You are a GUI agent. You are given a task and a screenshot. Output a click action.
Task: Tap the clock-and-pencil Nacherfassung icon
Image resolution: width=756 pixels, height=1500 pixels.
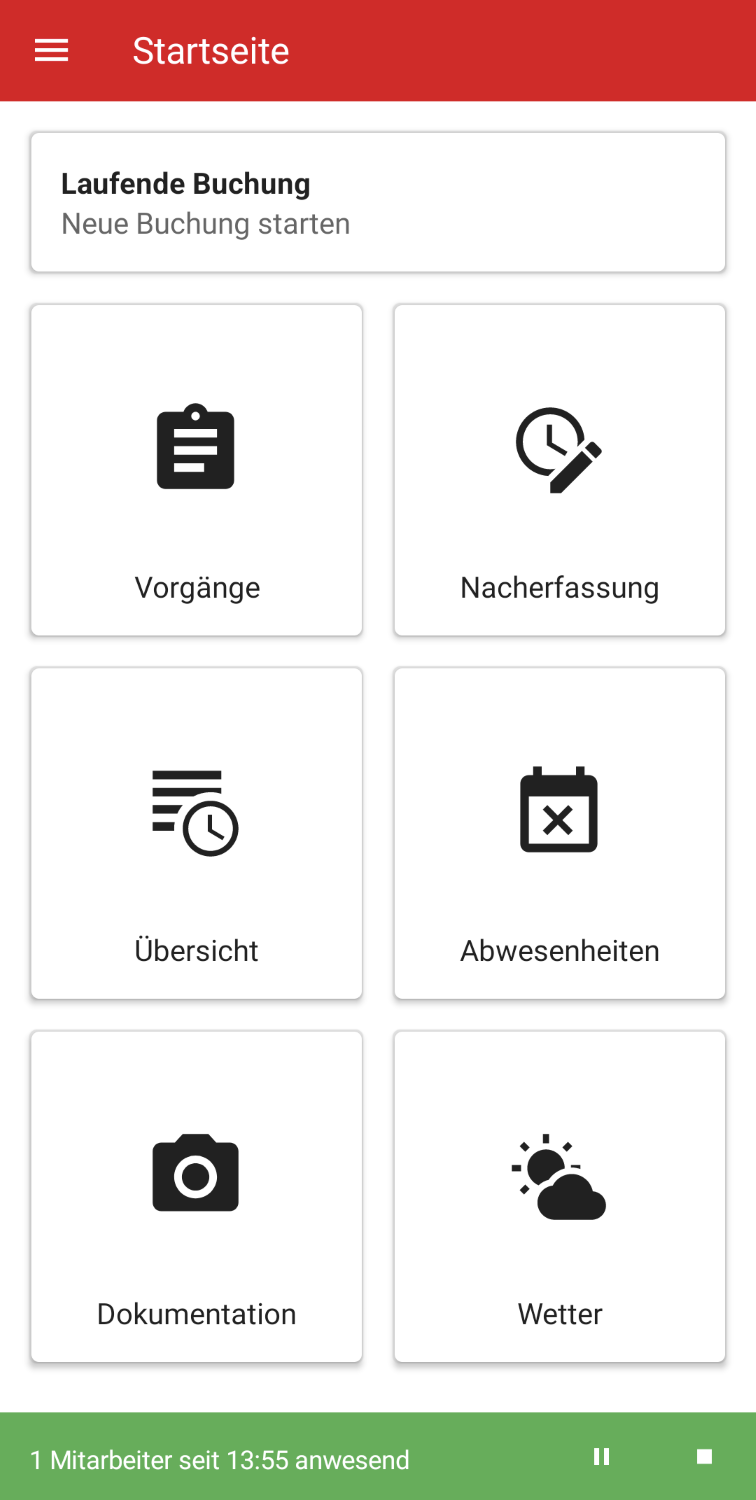557,447
